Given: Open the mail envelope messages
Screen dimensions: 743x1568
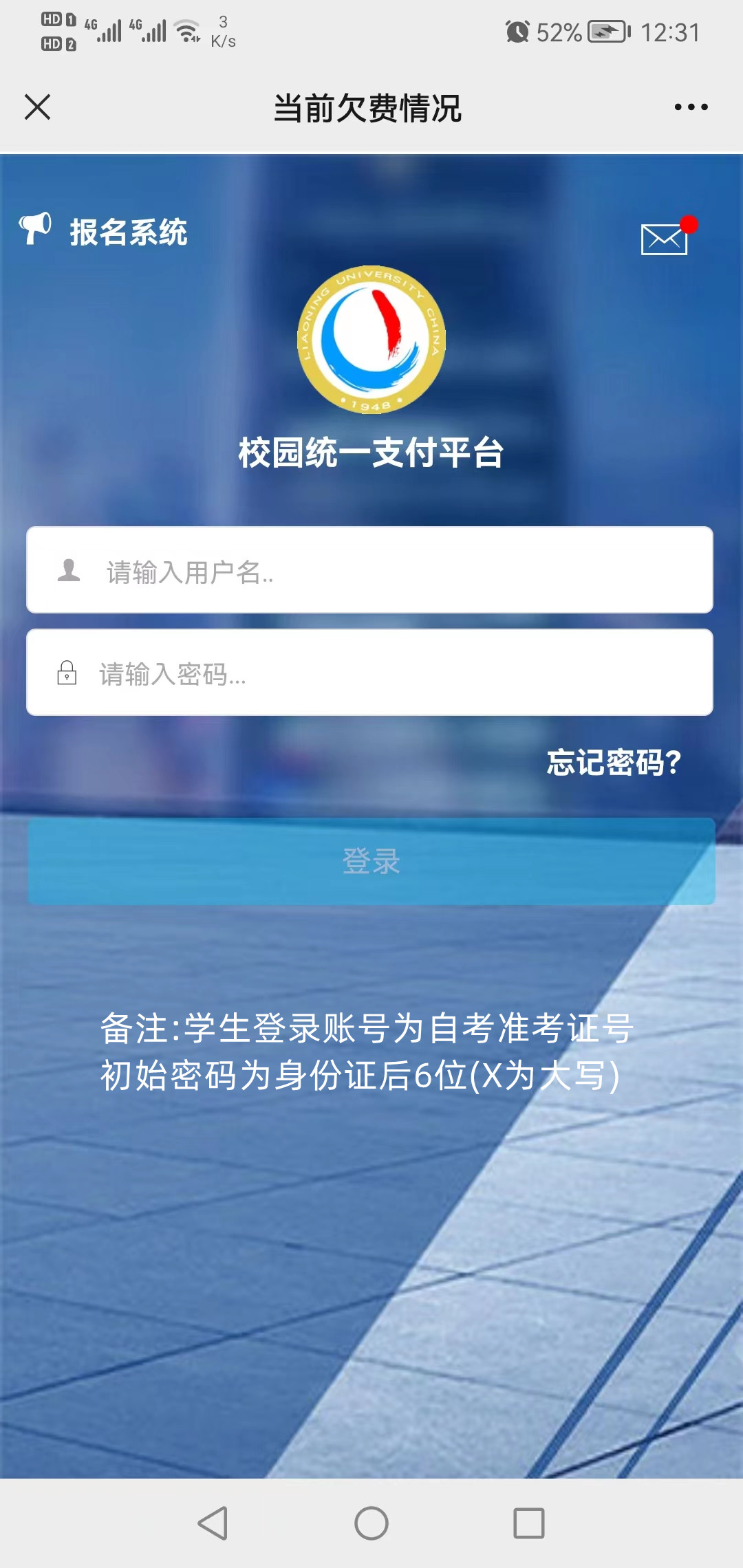Looking at the screenshot, I should [x=665, y=239].
